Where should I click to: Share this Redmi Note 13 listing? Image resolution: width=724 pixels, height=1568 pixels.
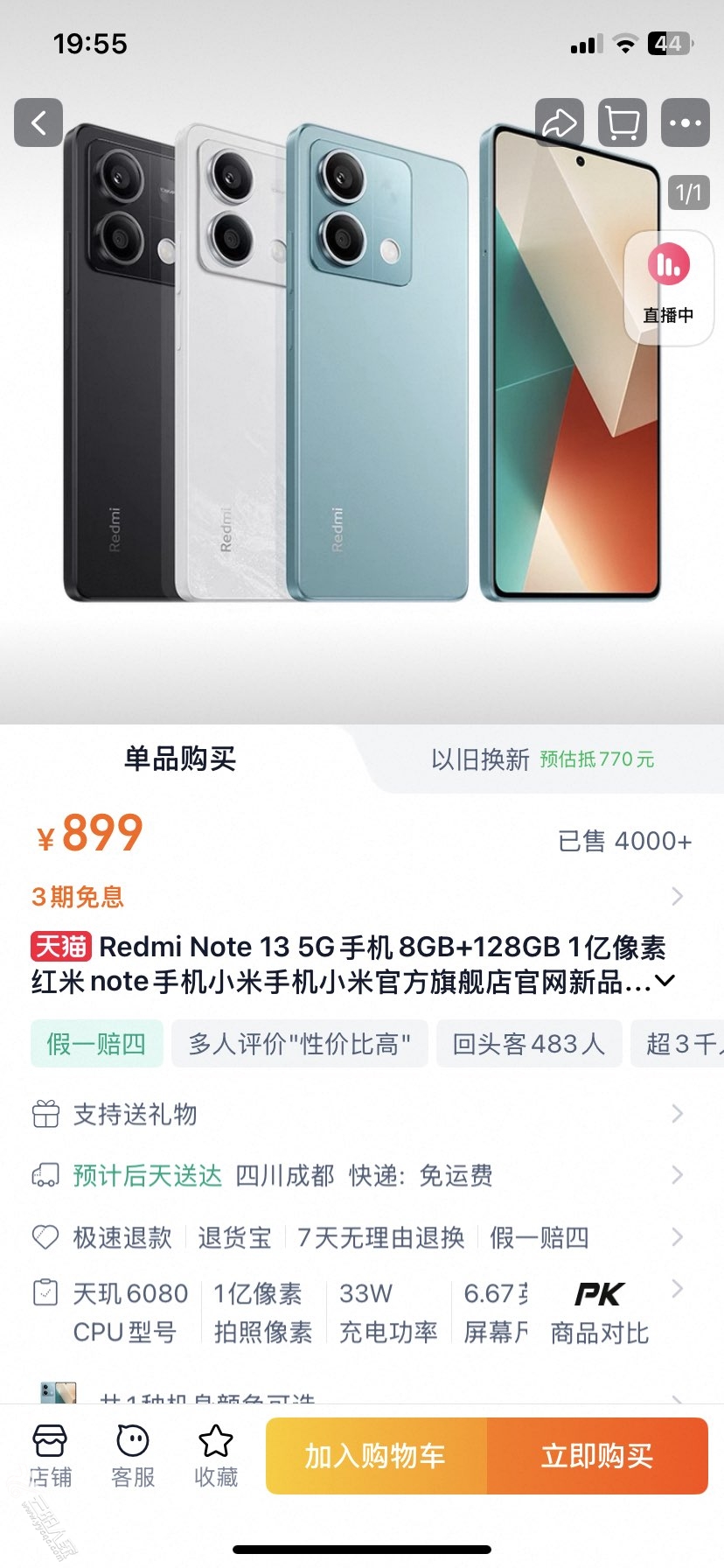coord(560,122)
